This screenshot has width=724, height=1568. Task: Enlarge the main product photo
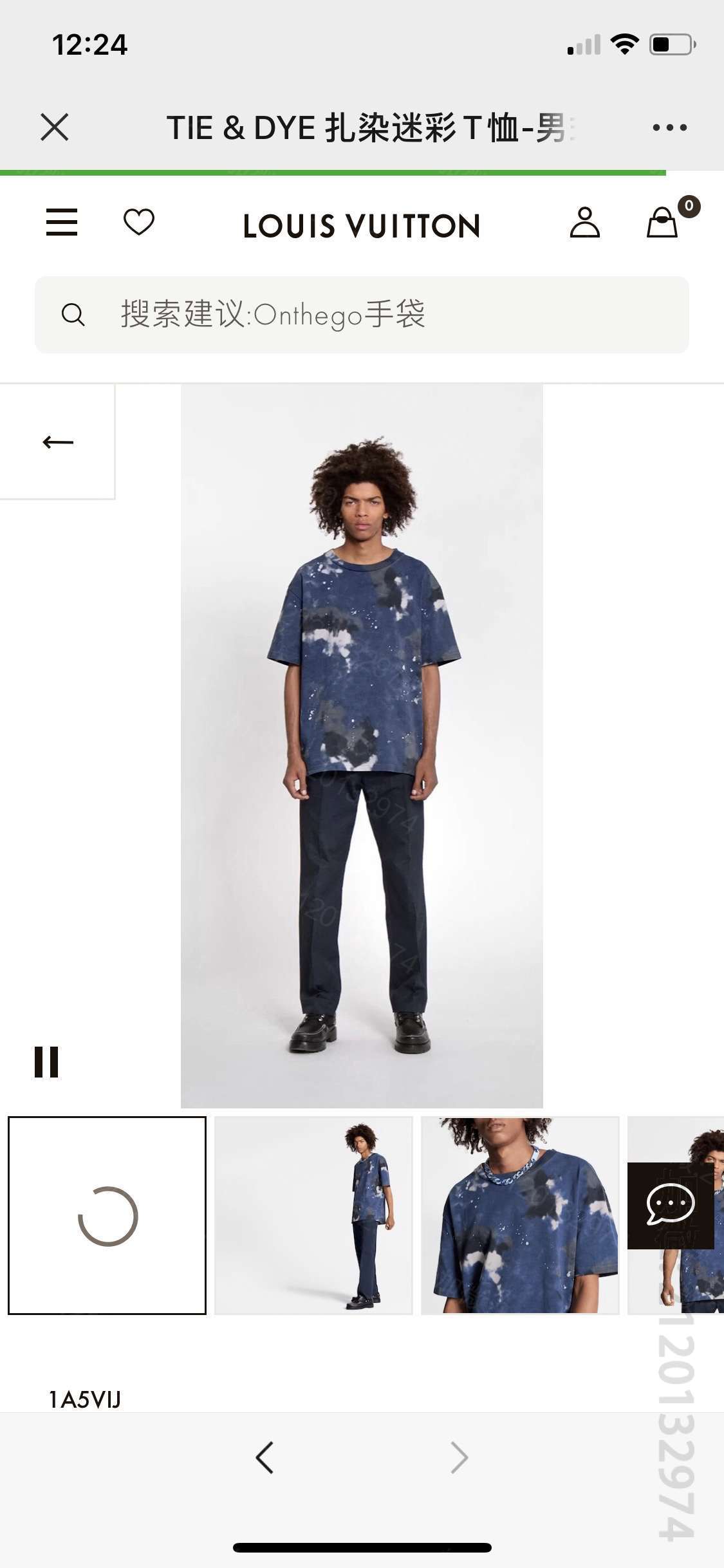(362, 745)
